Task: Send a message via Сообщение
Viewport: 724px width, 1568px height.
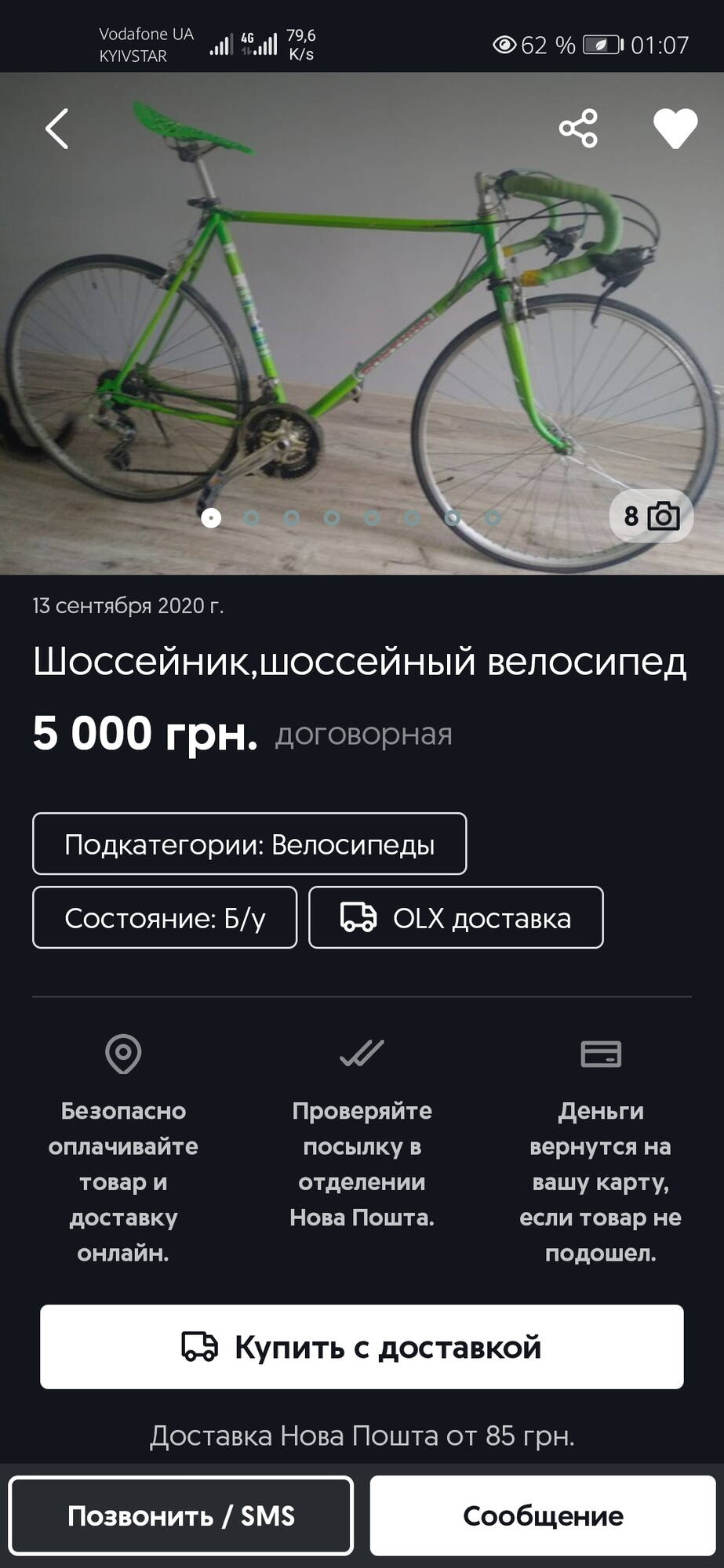Action: [x=543, y=1515]
